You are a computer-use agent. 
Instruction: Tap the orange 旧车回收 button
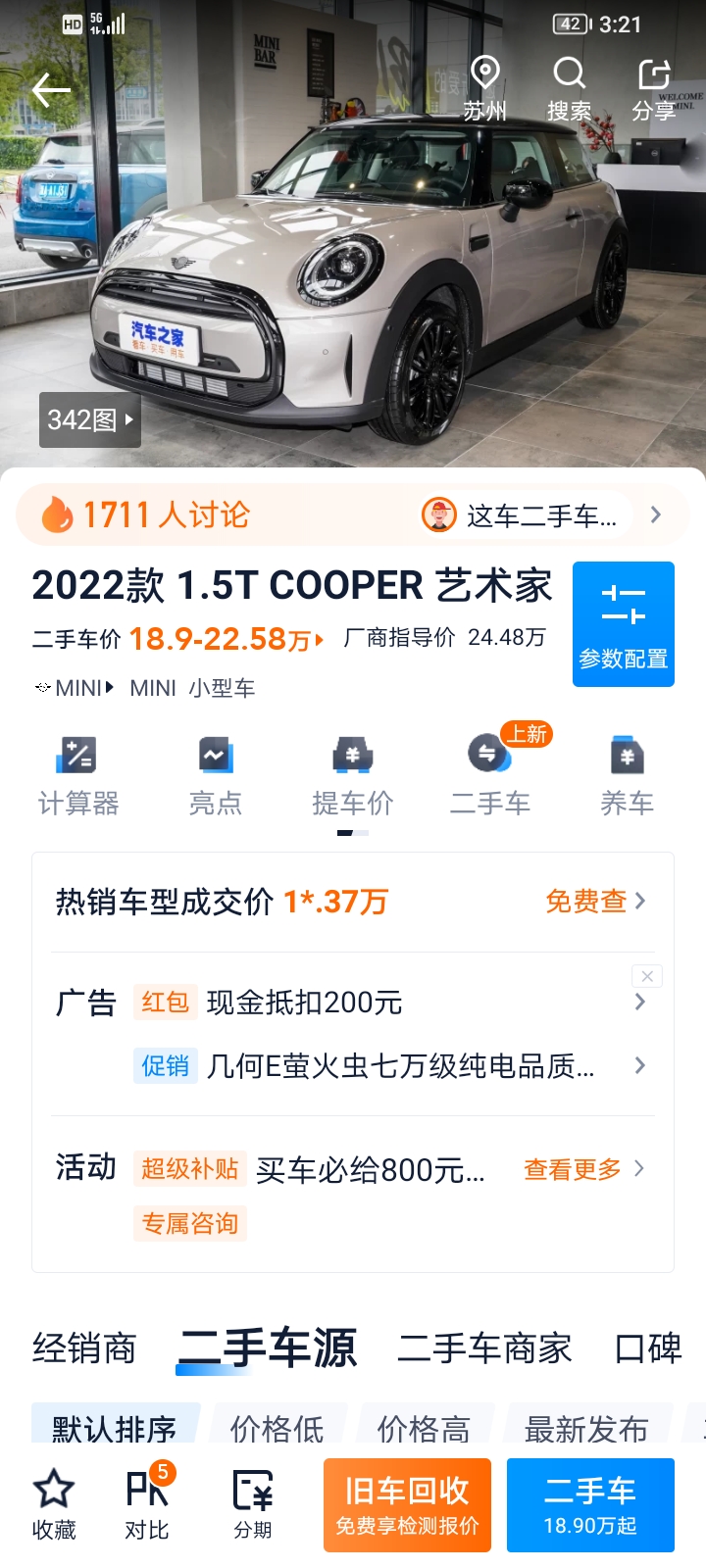point(407,1505)
